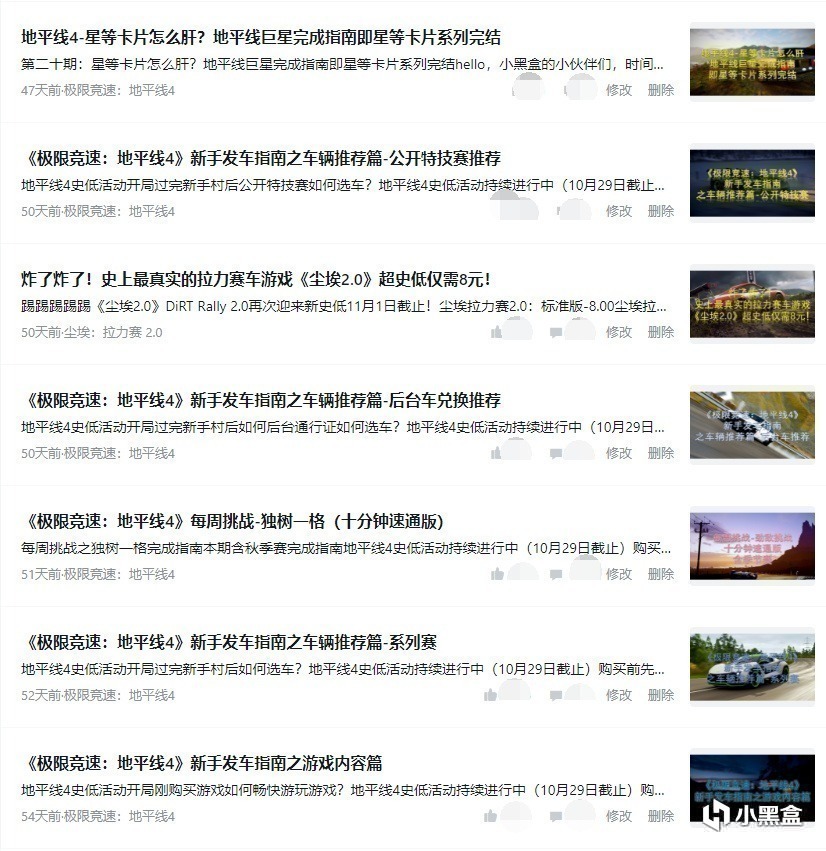Remove the 车辆推荐篇-系列赛 post with 删除
Viewport: 826px width, 851px height.
tap(660, 695)
